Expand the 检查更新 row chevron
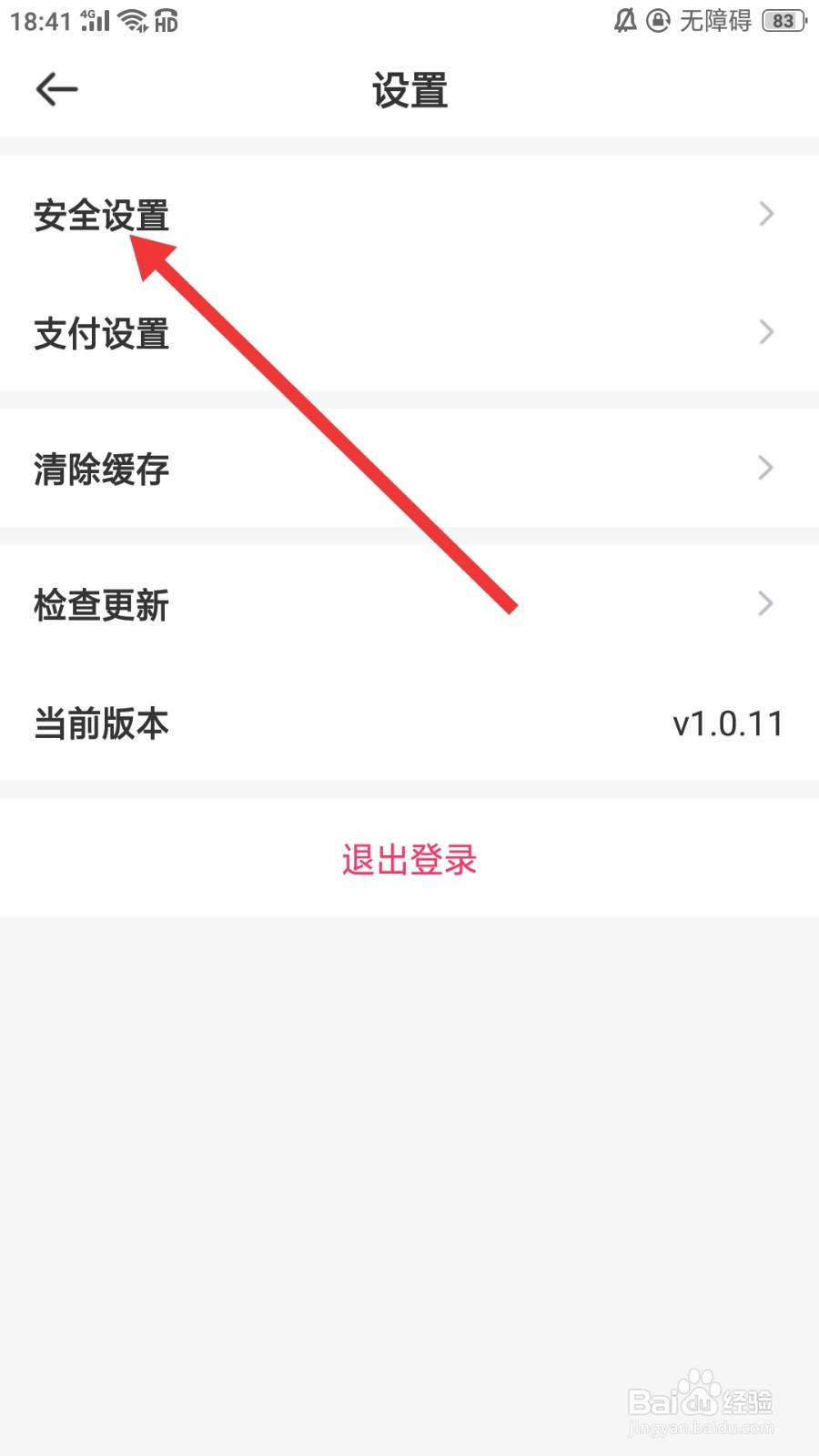 click(x=765, y=603)
